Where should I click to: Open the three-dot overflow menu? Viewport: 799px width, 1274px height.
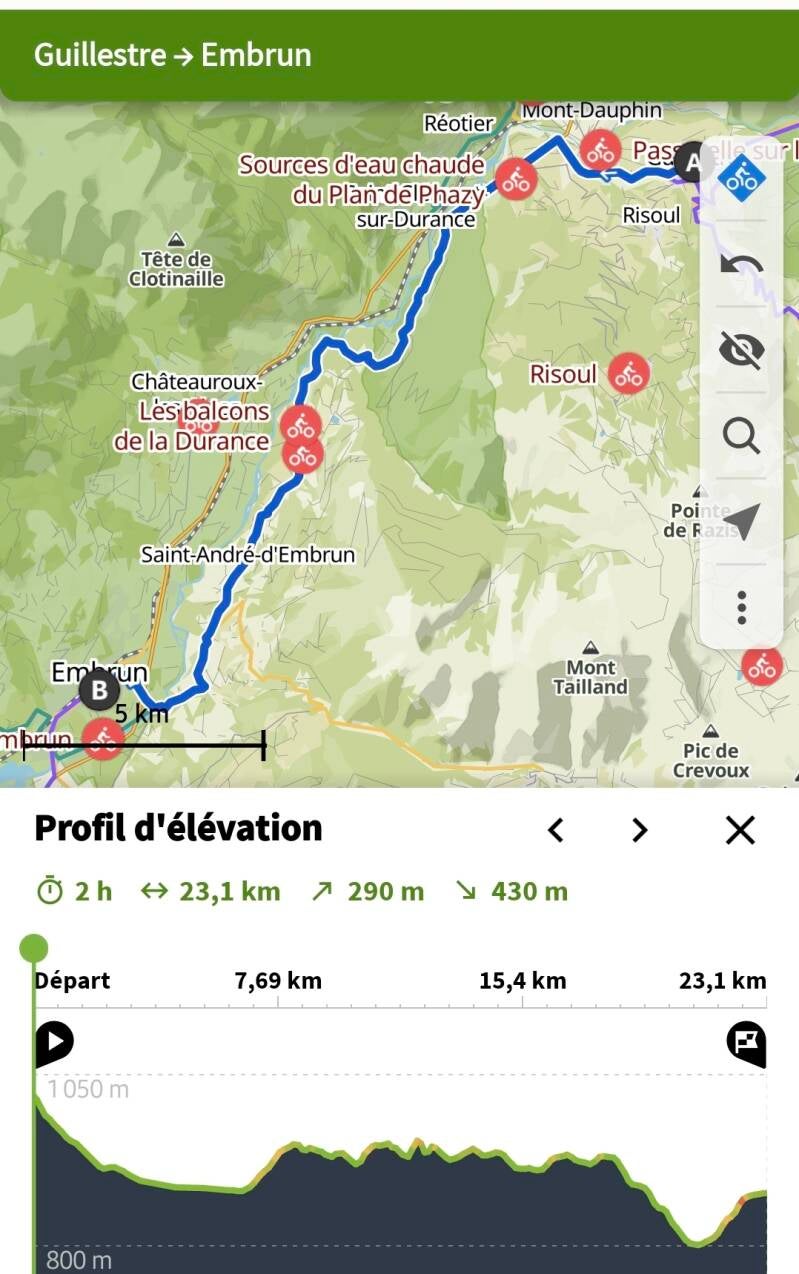pyautogui.click(x=741, y=607)
